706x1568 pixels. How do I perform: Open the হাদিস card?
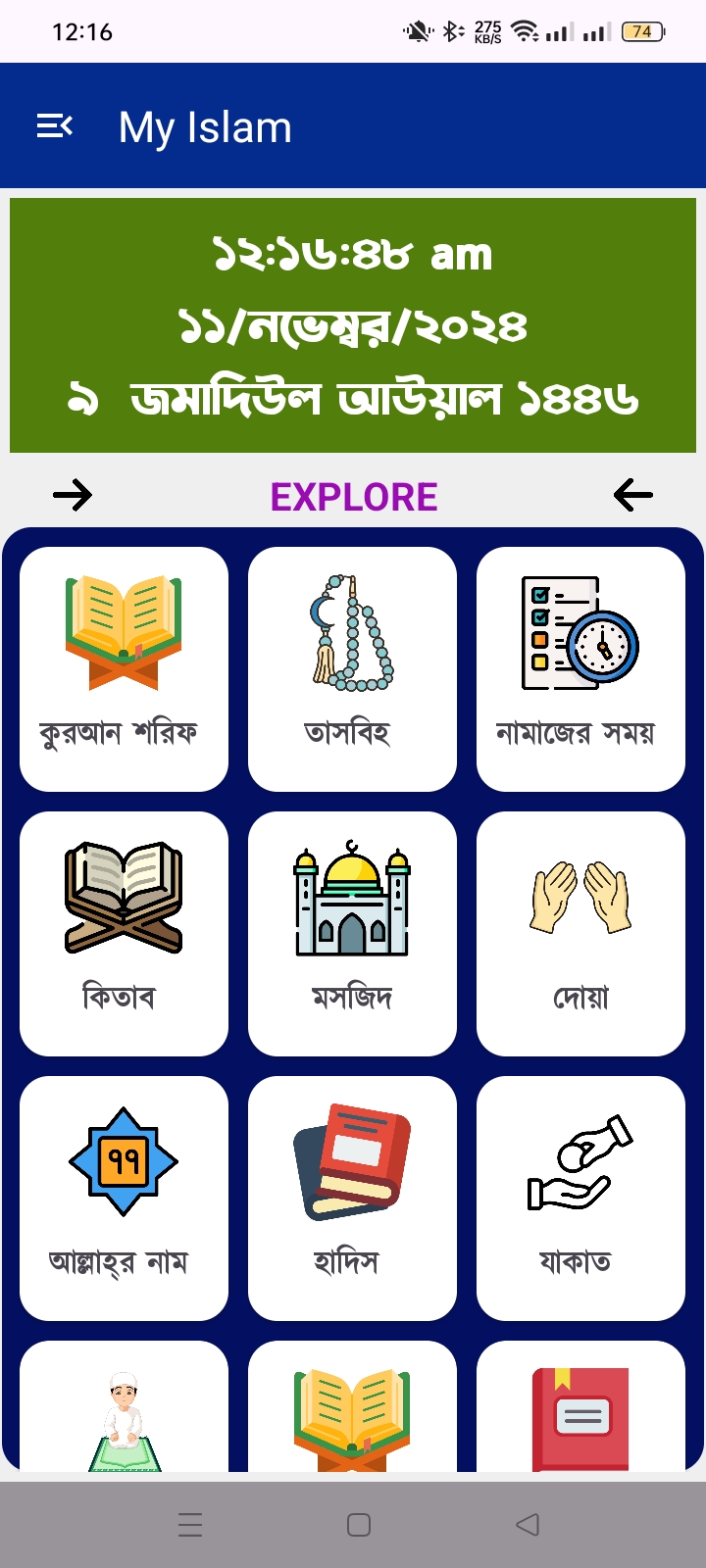352,1198
